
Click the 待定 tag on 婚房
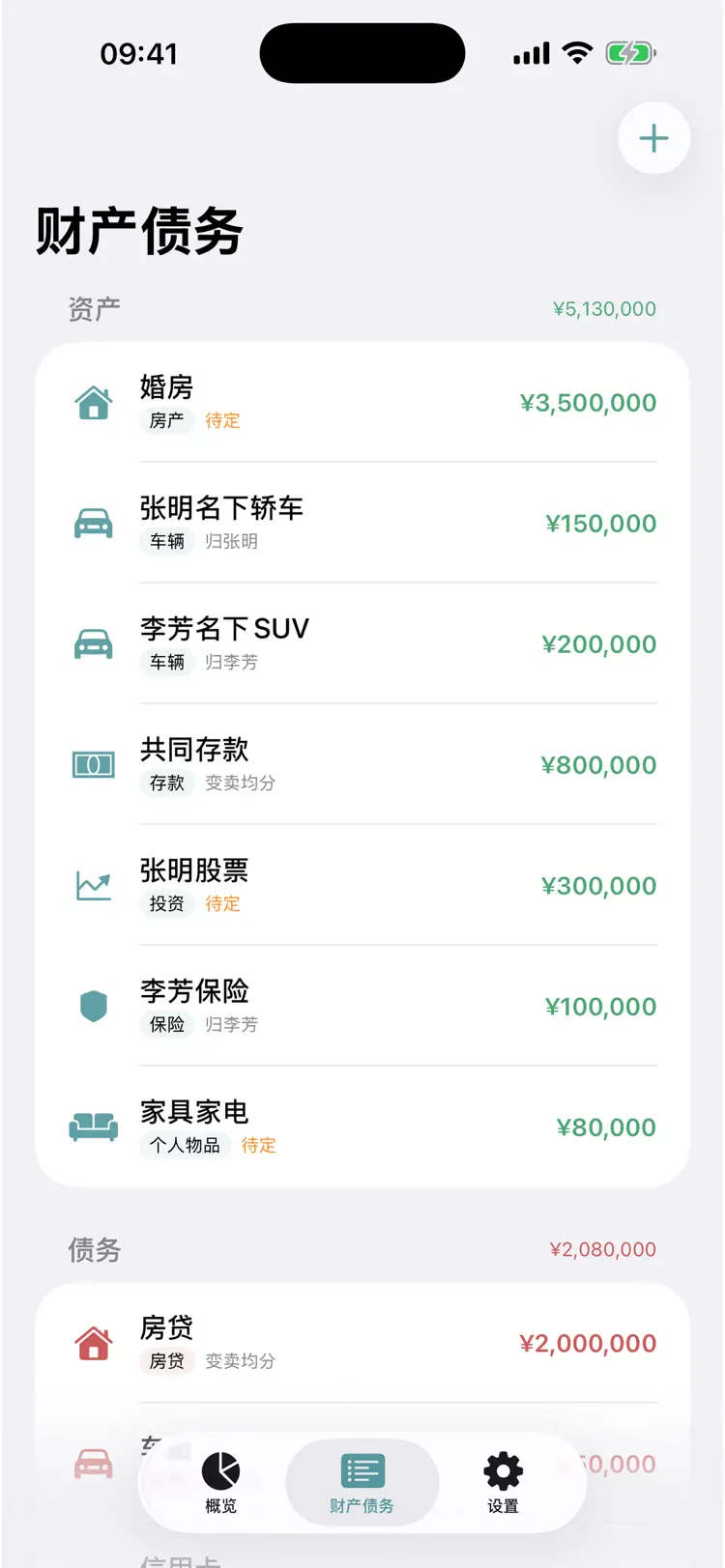tap(222, 420)
